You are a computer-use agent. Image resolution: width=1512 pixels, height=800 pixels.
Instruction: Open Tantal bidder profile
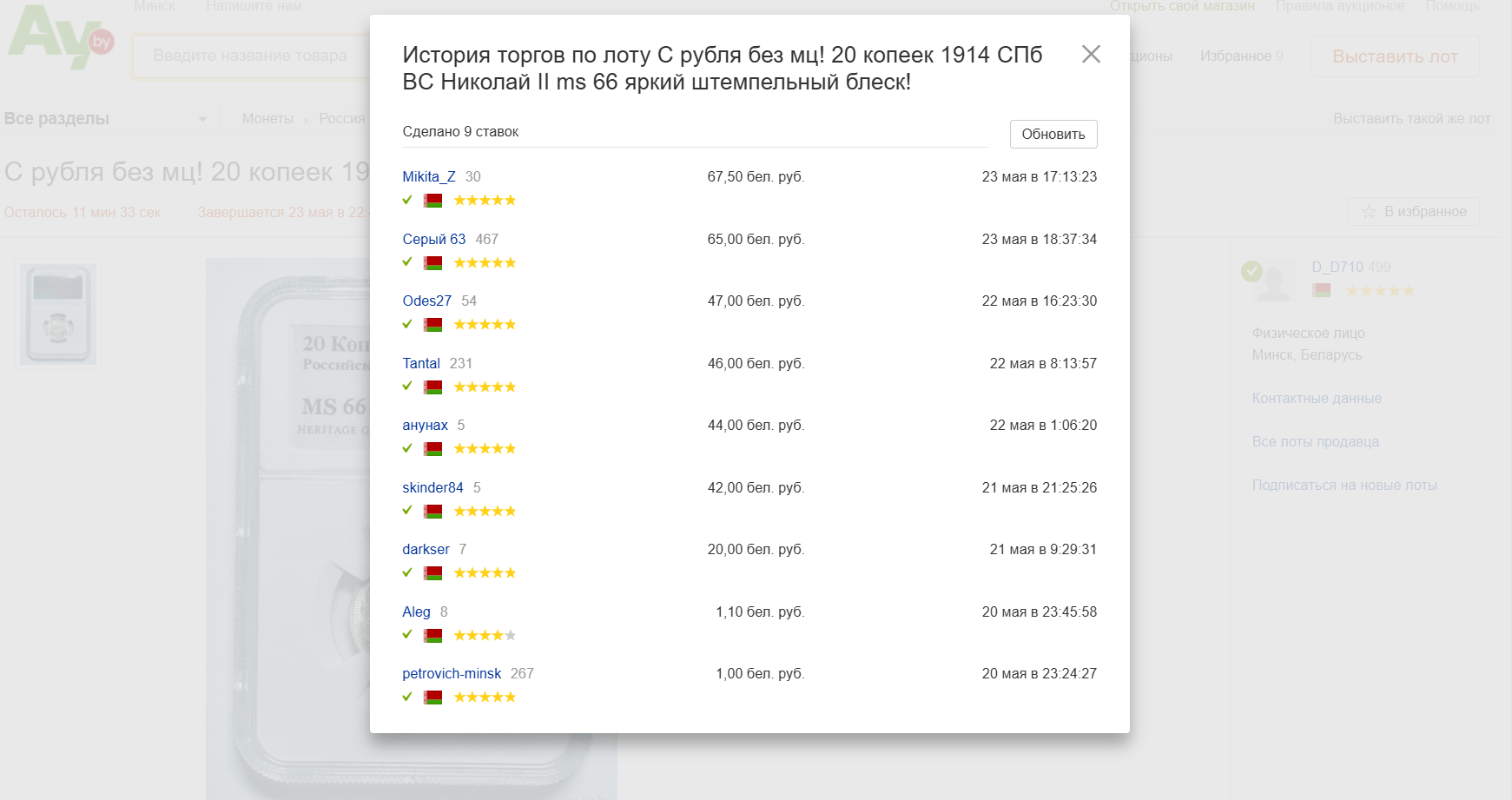(421, 363)
